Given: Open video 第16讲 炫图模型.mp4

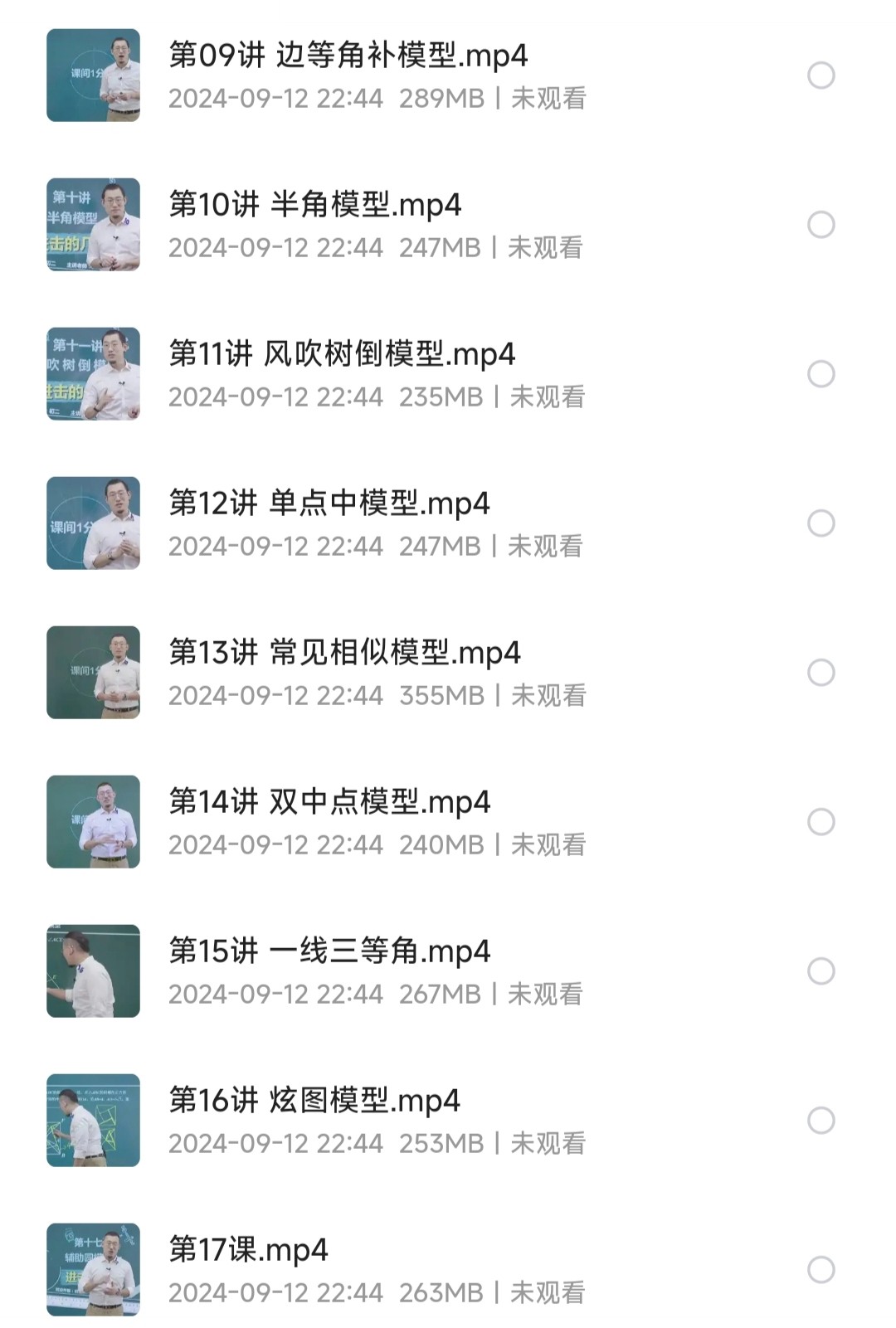Looking at the screenshot, I should [314, 1102].
